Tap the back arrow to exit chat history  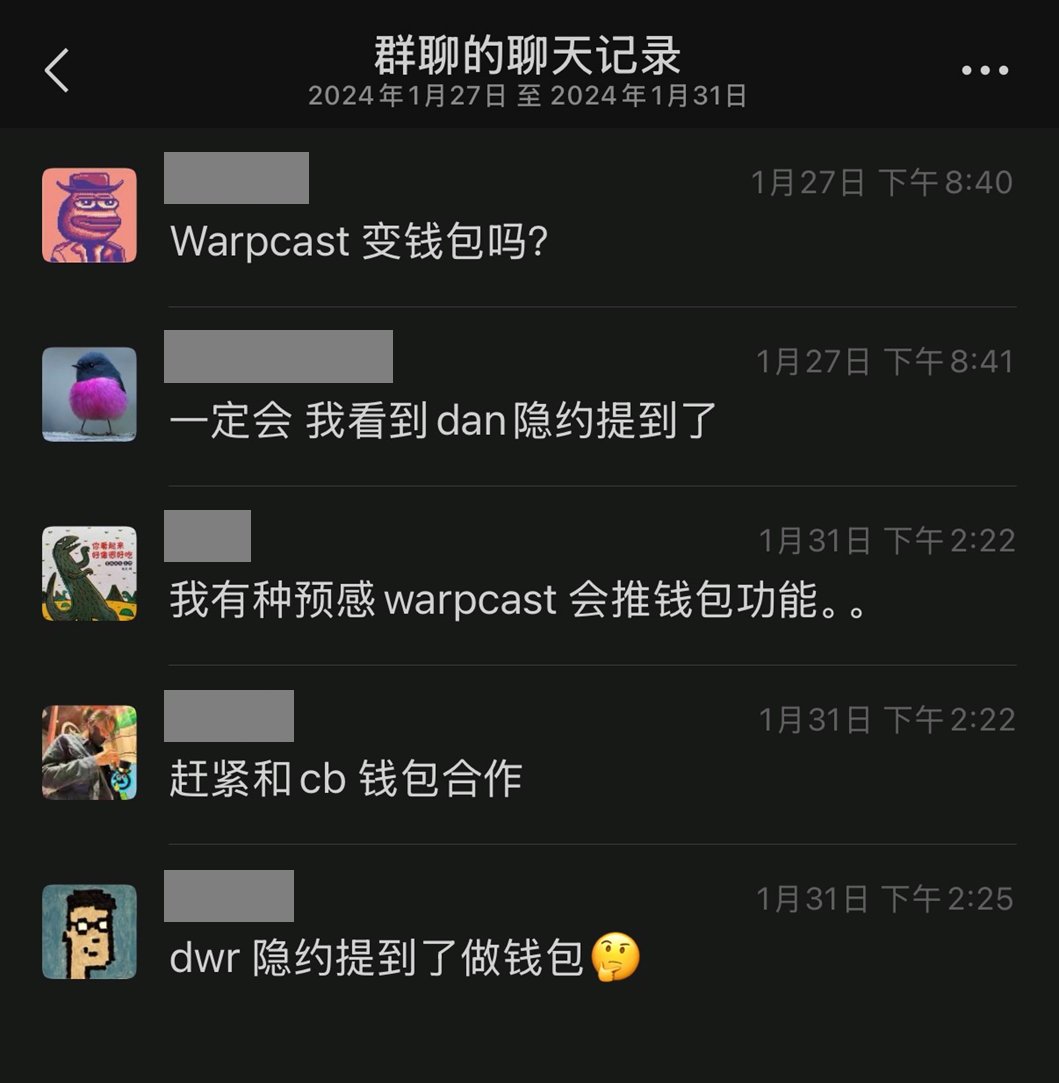tap(57, 68)
